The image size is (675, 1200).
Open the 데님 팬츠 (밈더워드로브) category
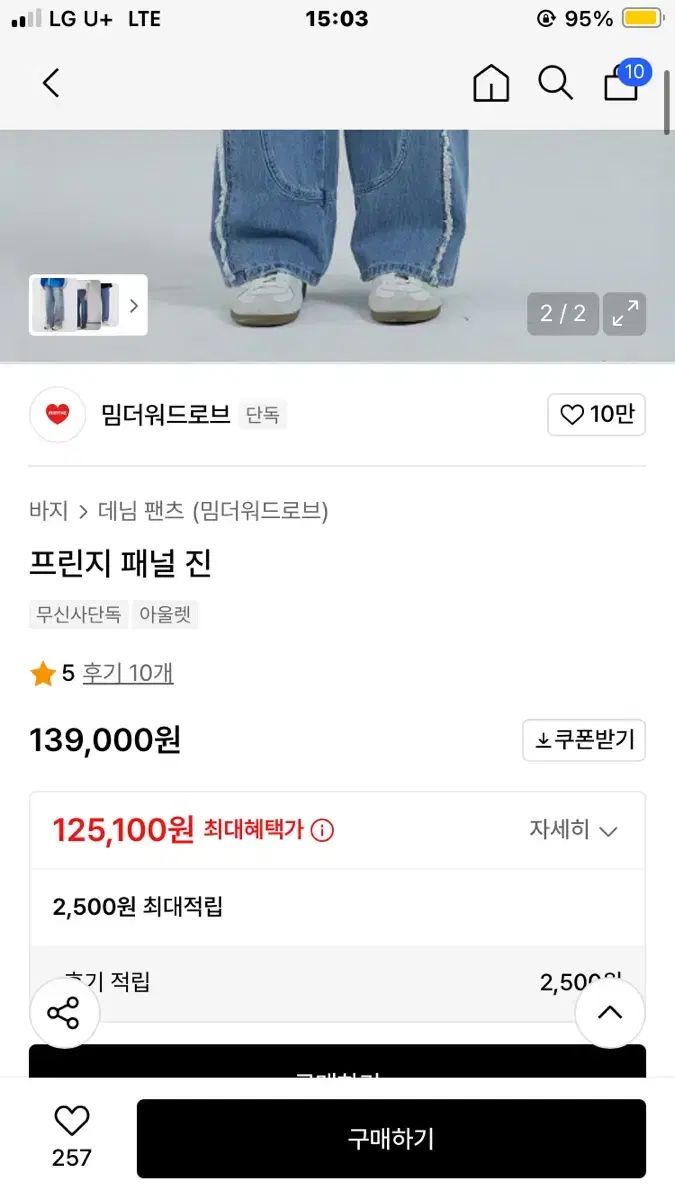[x=213, y=511]
